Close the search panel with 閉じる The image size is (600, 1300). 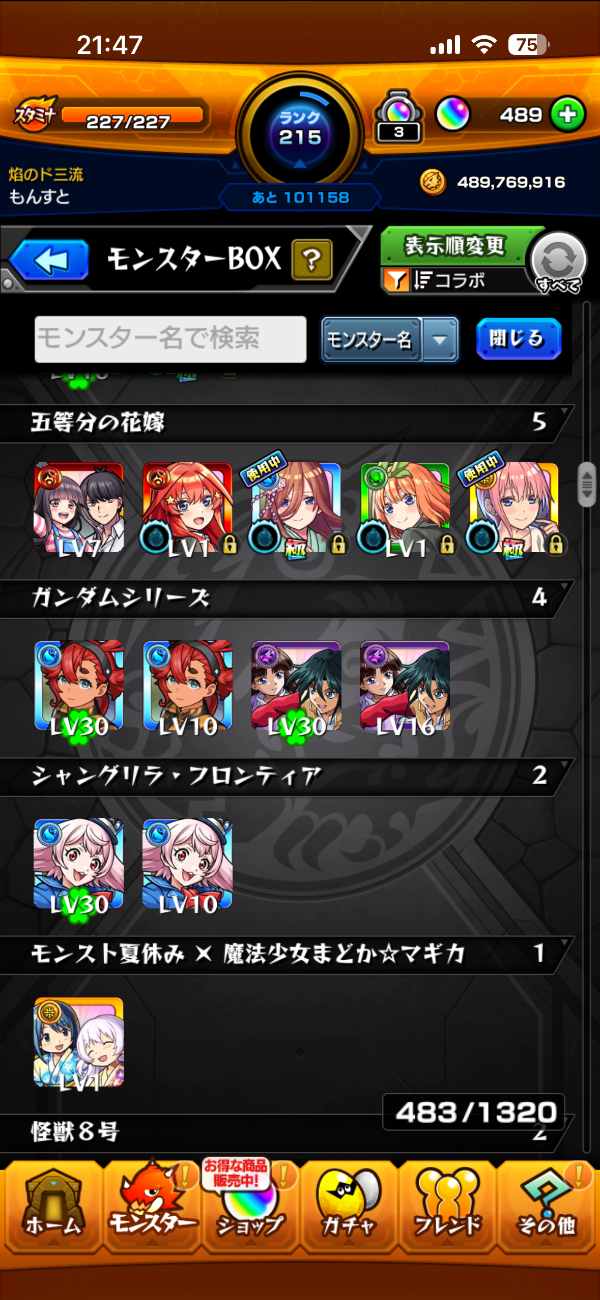(x=518, y=339)
